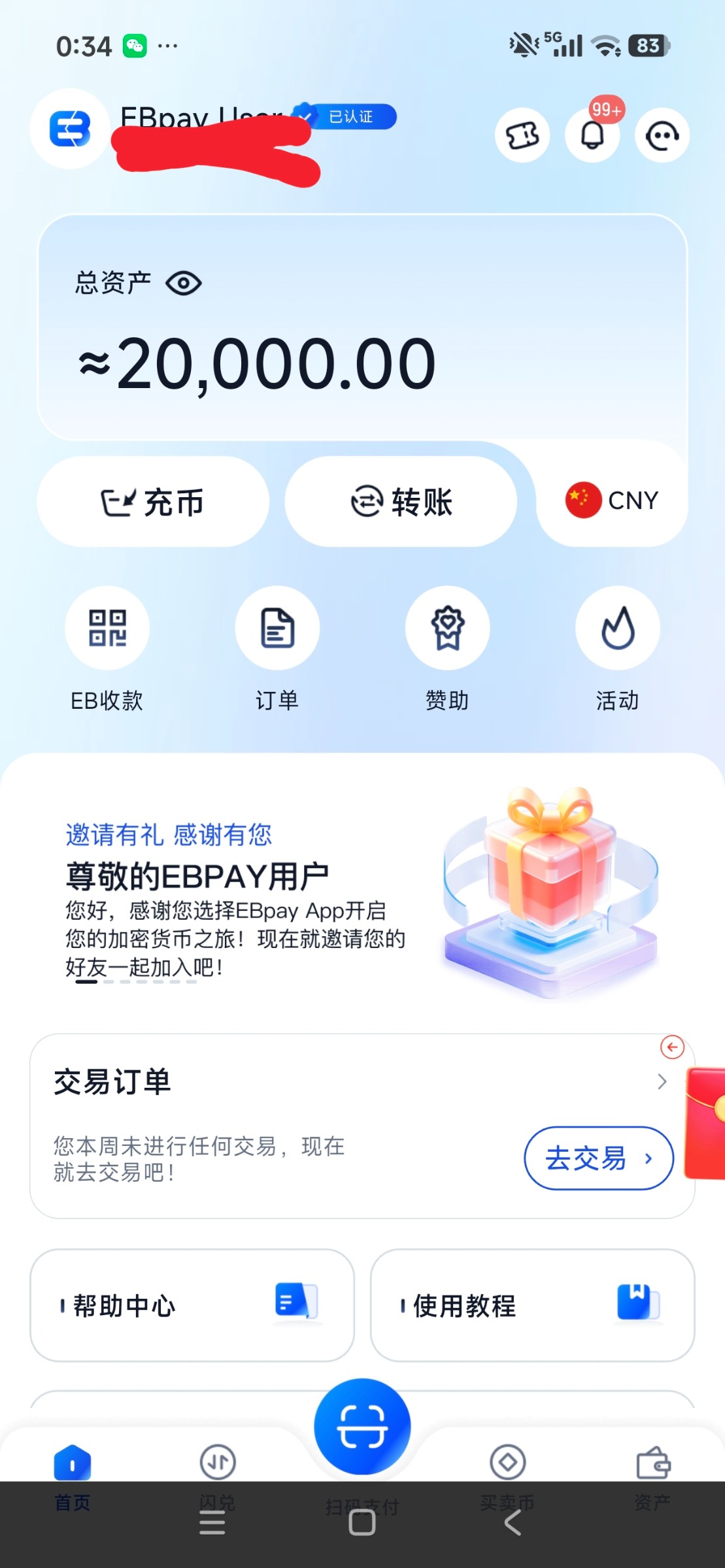
Task: Open the coupon ticket icon
Action: pos(522,135)
